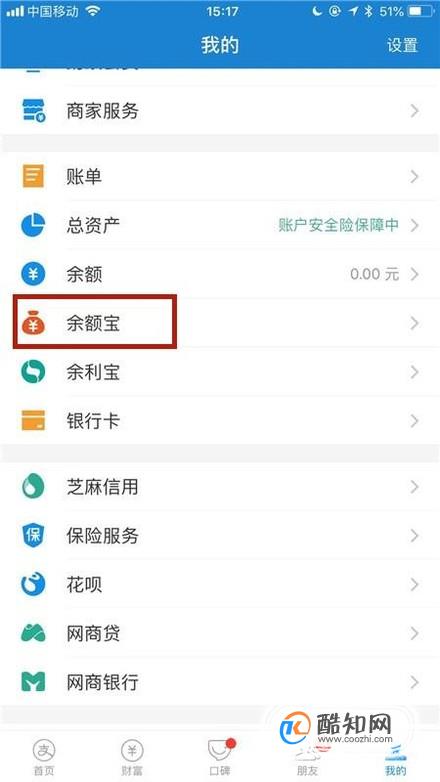The height and width of the screenshot is (782, 440).
Task: Open the 商家服务 row
Action: point(220,111)
